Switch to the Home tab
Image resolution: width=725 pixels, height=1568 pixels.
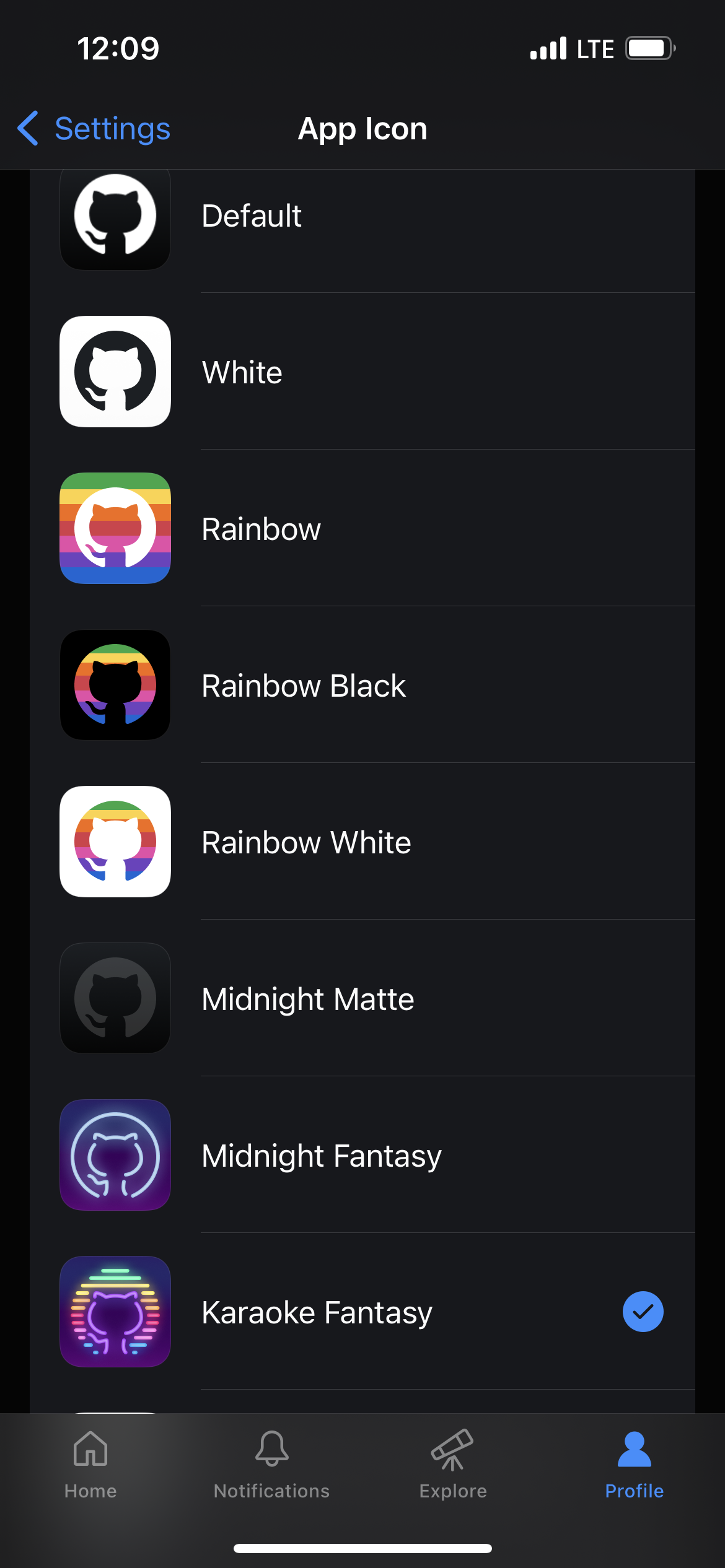coord(90,1465)
